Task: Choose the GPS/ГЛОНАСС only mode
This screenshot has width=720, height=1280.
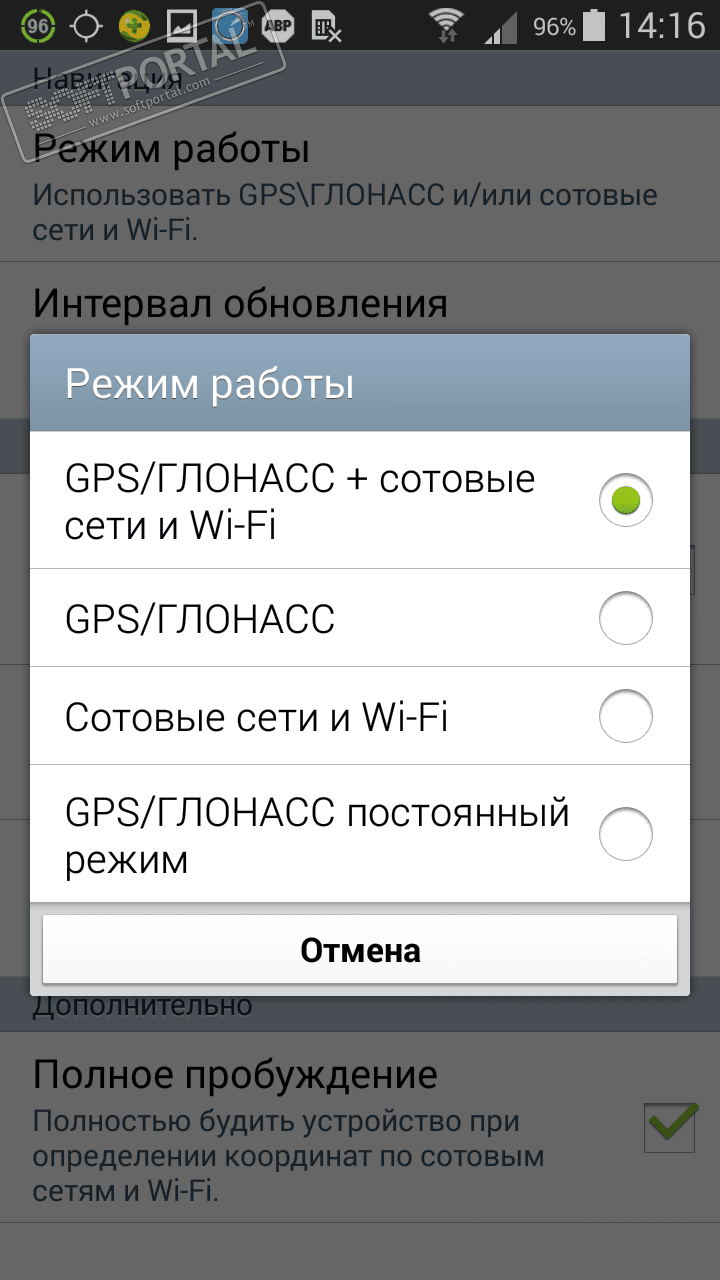Action: click(360, 619)
